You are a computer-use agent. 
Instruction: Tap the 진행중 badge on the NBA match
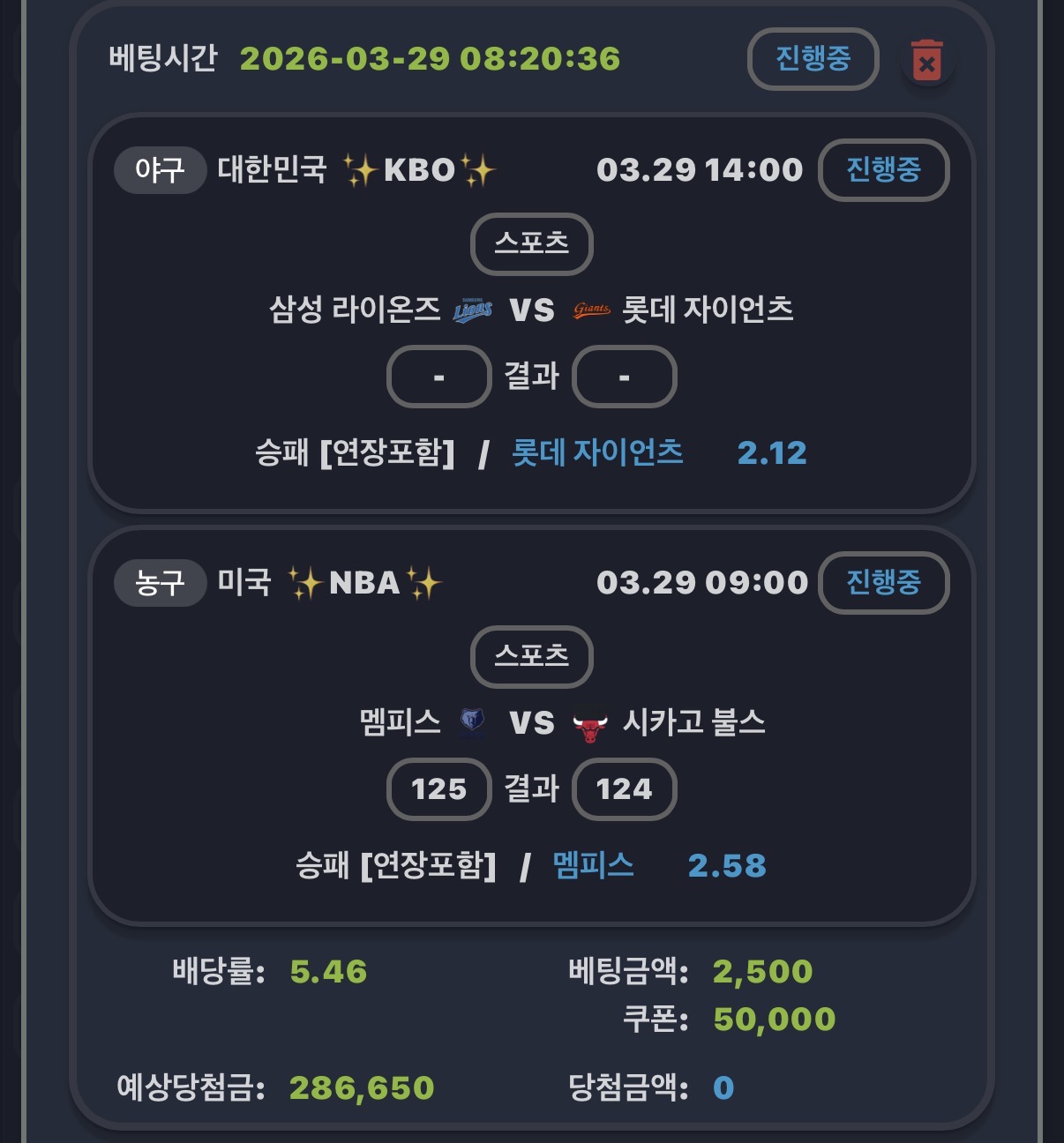[x=883, y=582]
